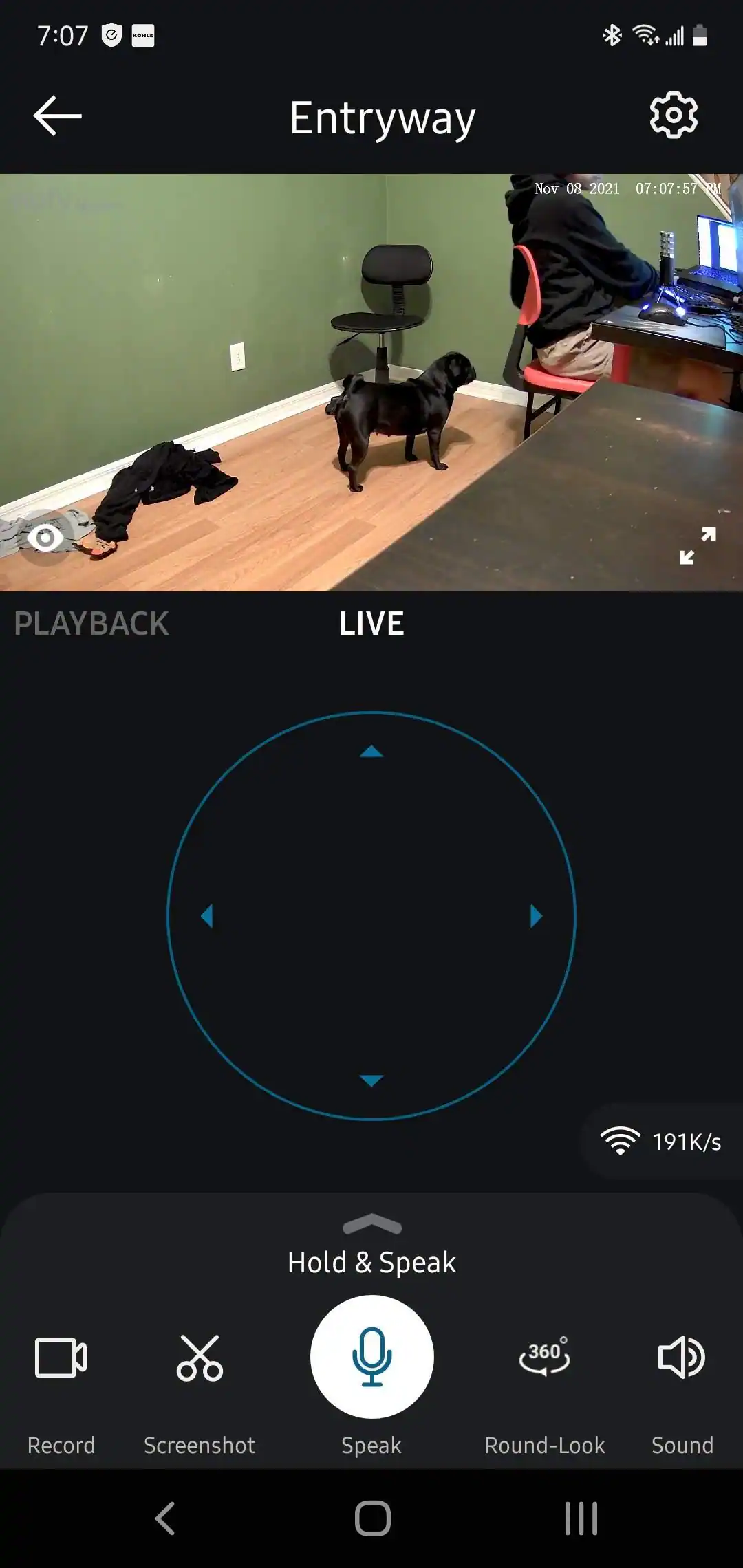This screenshot has height=1568, width=743.
Task: Switch to the PLAYBACK tab
Action: click(x=91, y=624)
